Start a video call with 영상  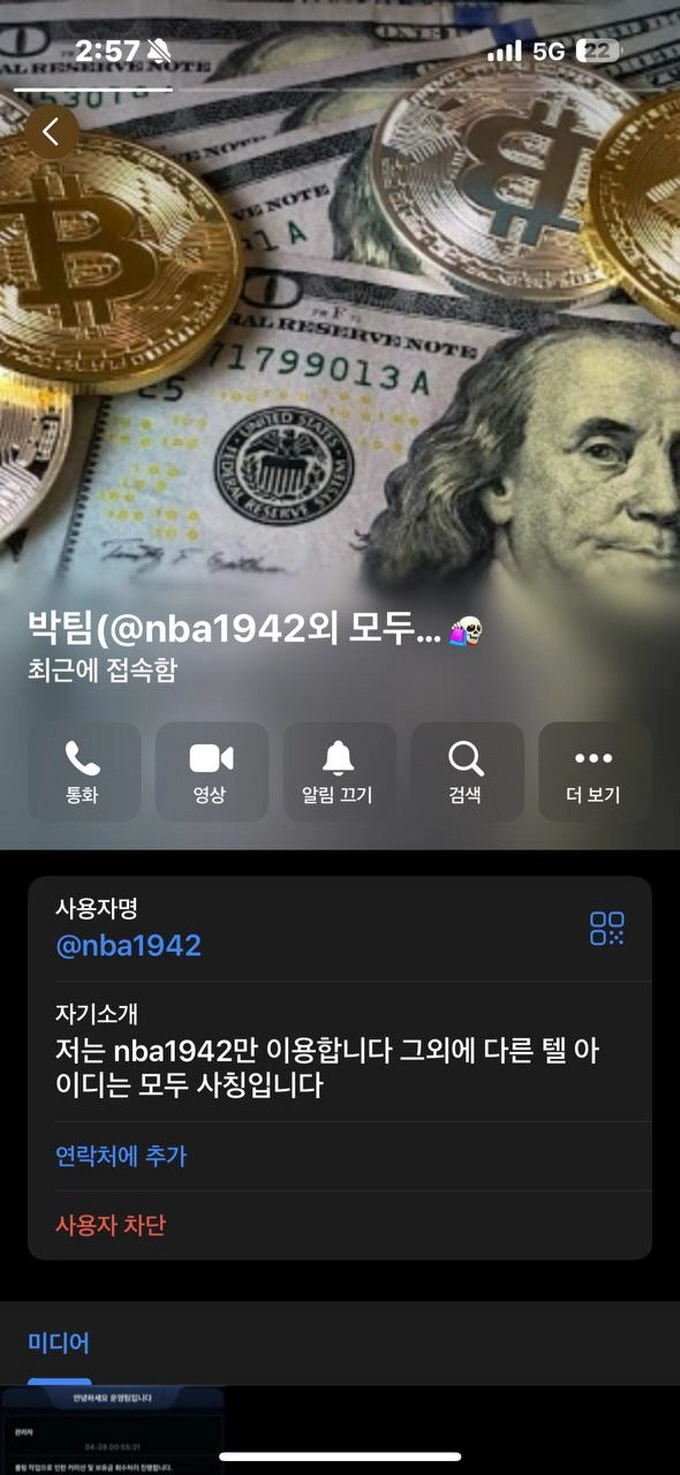pyautogui.click(x=211, y=772)
